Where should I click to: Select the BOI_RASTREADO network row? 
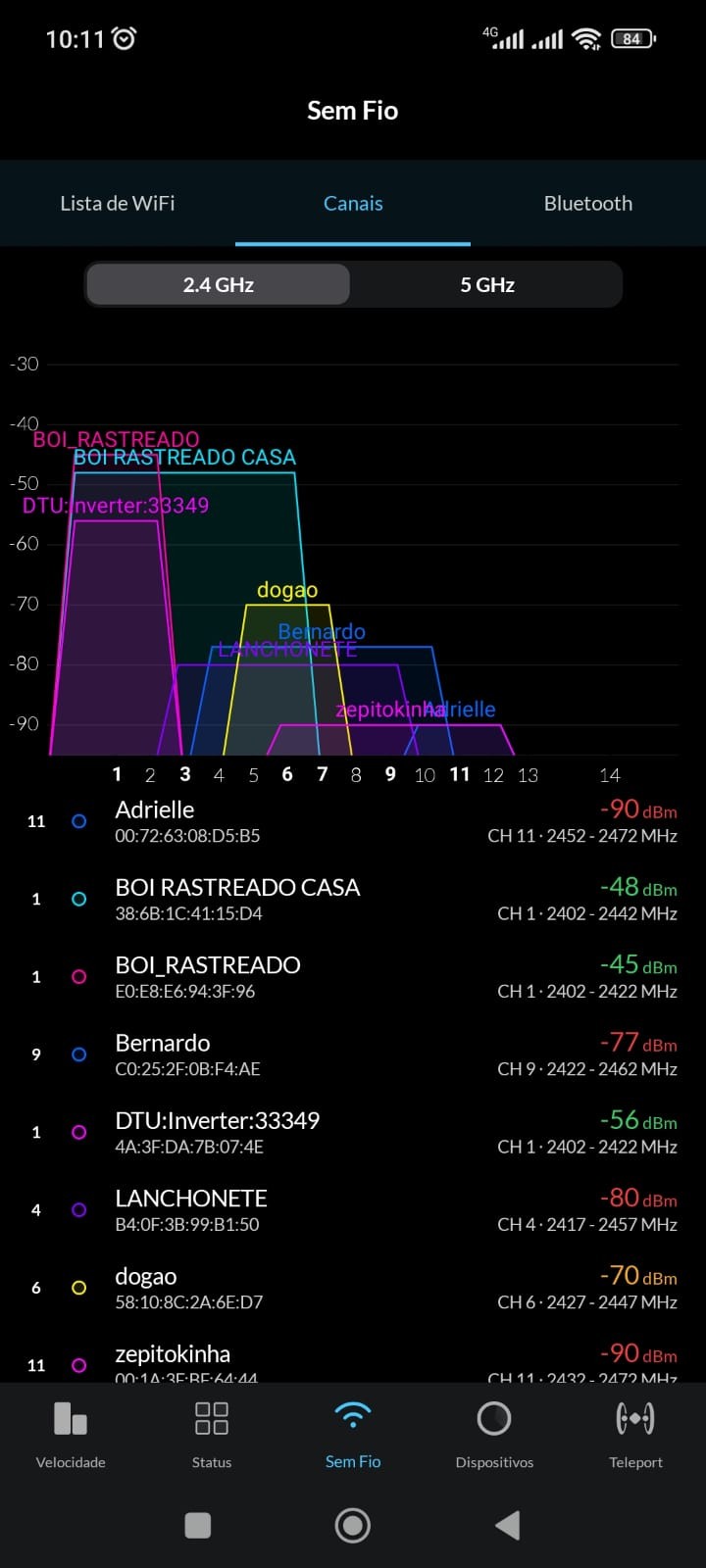(x=353, y=976)
